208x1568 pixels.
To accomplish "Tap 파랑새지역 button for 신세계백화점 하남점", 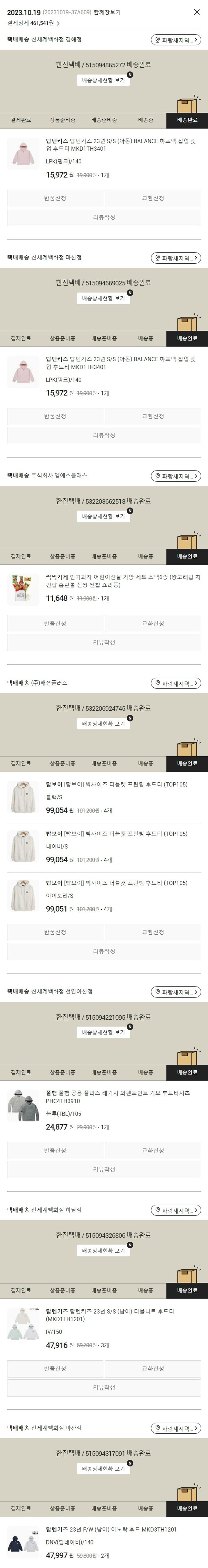I will [x=176, y=1211].
